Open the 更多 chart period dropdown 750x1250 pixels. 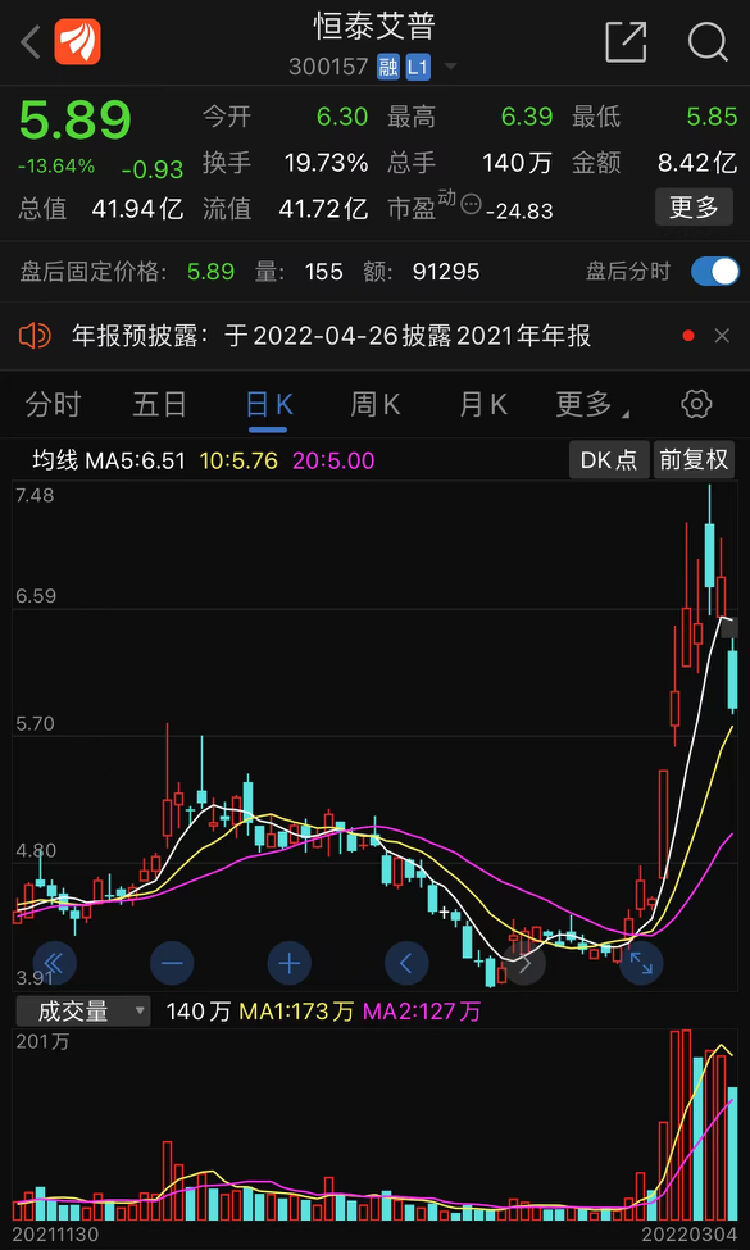(586, 403)
